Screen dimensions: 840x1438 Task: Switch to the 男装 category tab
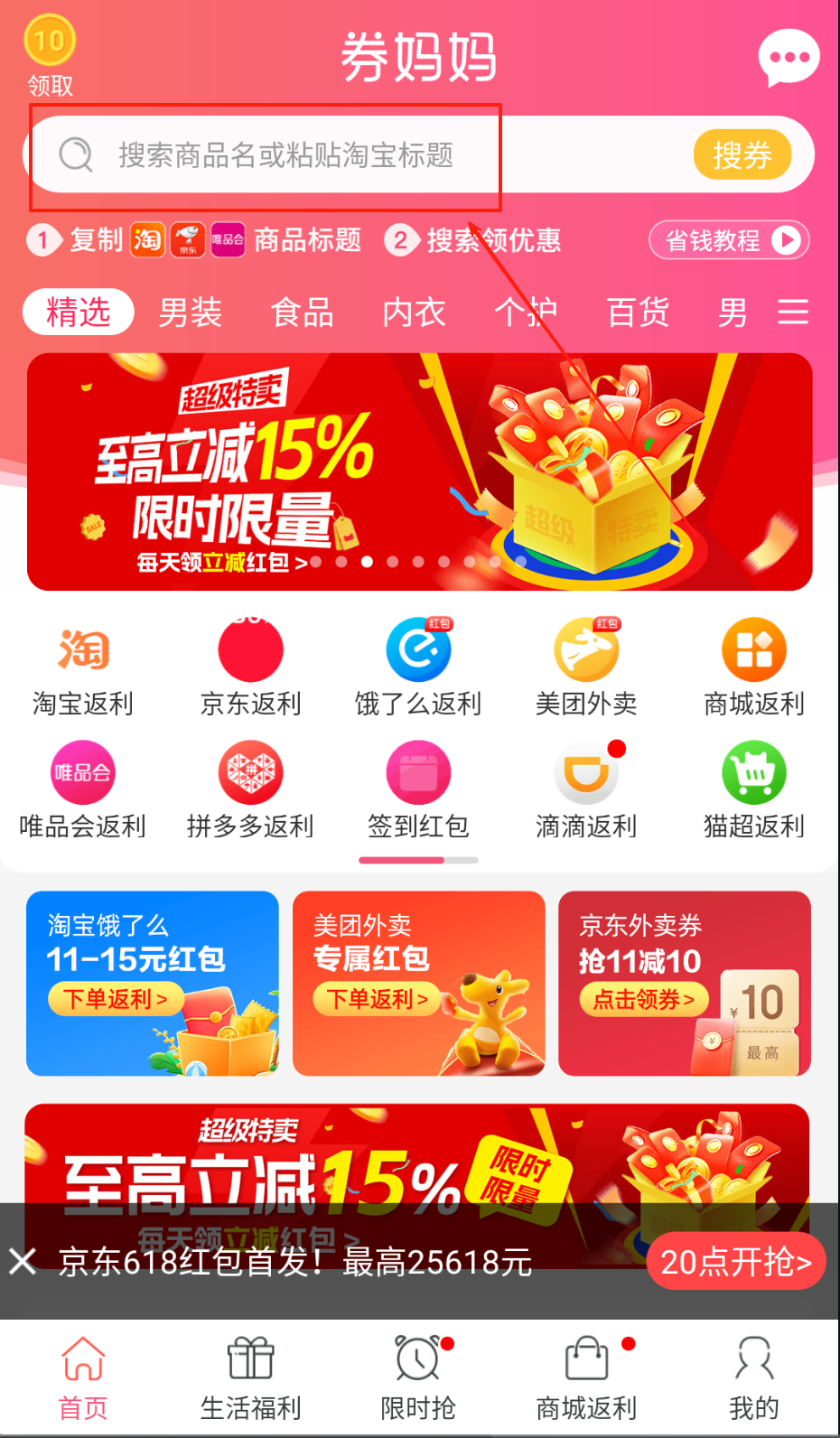[x=190, y=313]
